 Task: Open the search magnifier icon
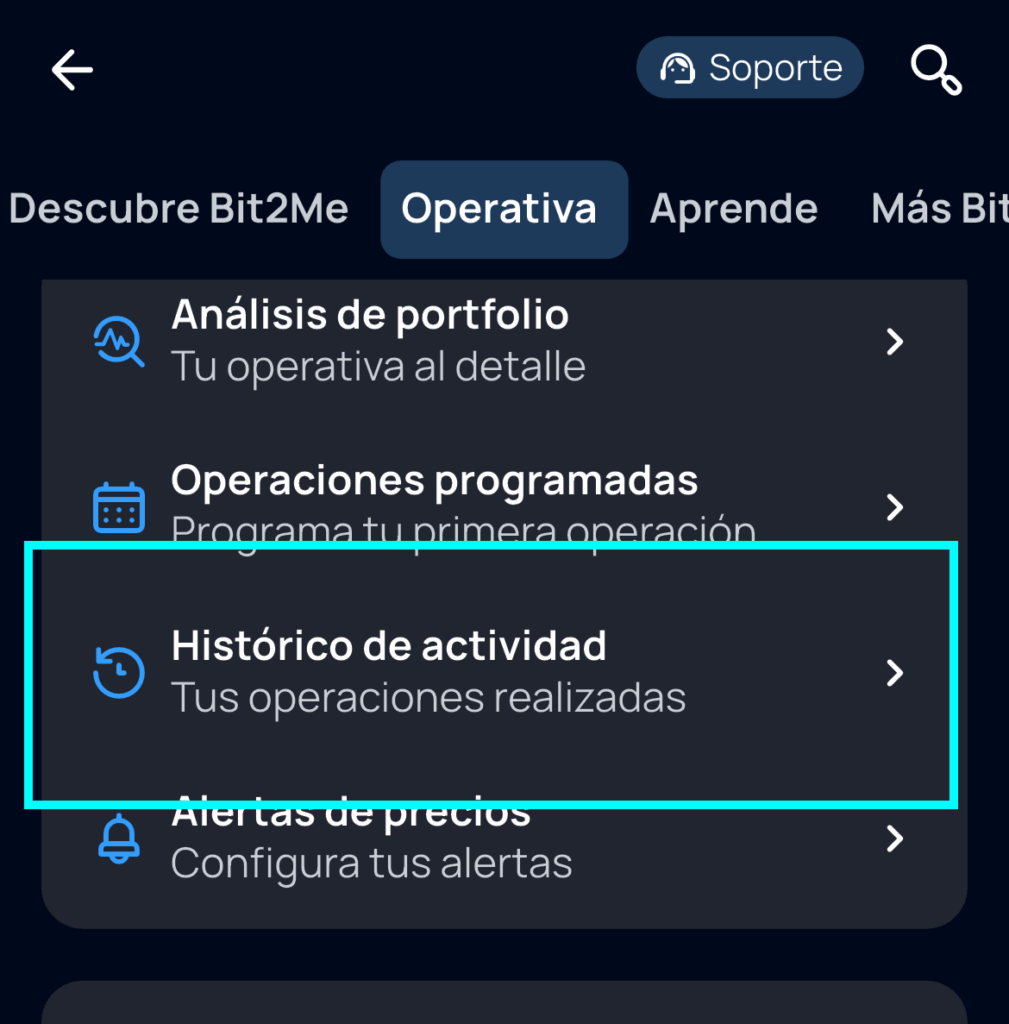(x=936, y=69)
